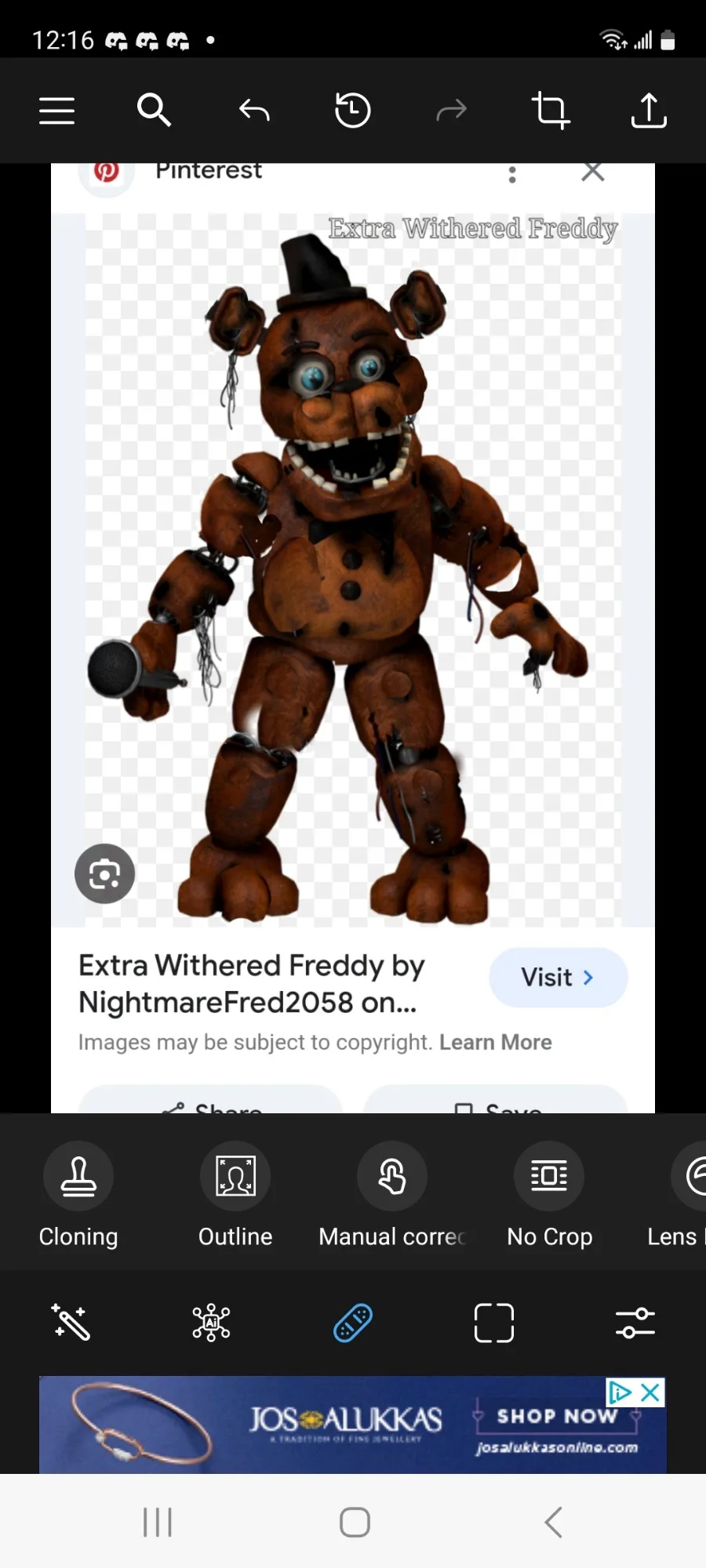Tap the search magnifier icon
The width and height of the screenshot is (706, 1568).
[x=154, y=110]
